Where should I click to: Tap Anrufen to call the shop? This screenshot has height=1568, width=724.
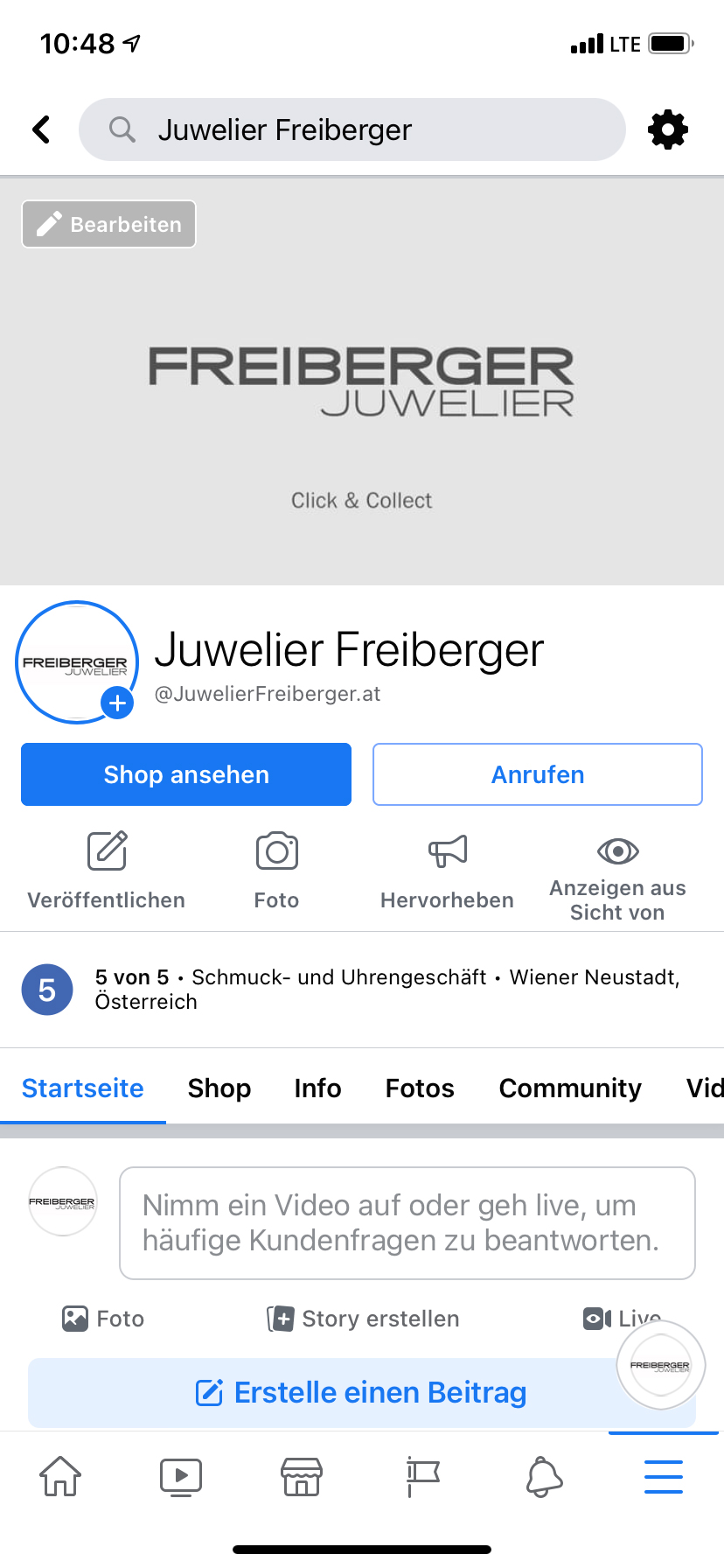[537, 774]
